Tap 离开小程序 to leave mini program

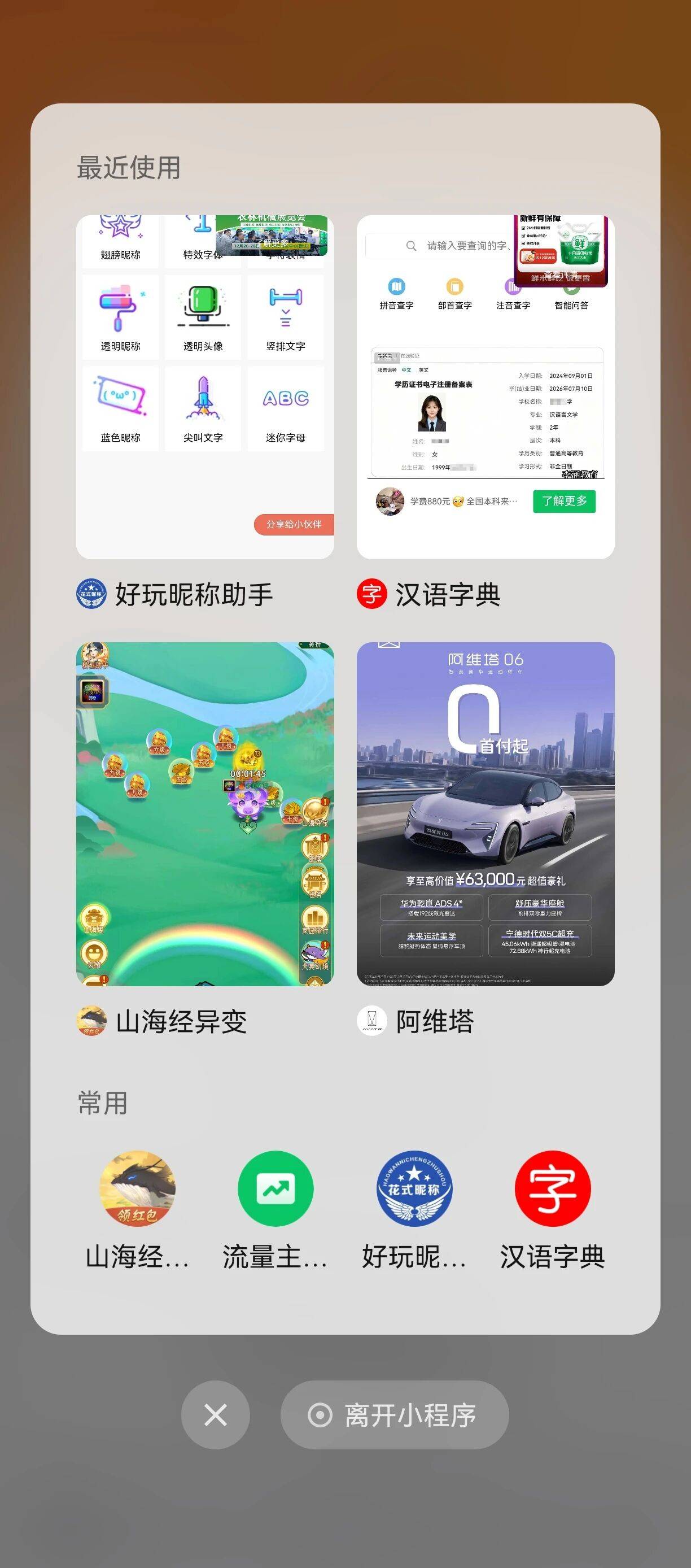pos(394,1414)
